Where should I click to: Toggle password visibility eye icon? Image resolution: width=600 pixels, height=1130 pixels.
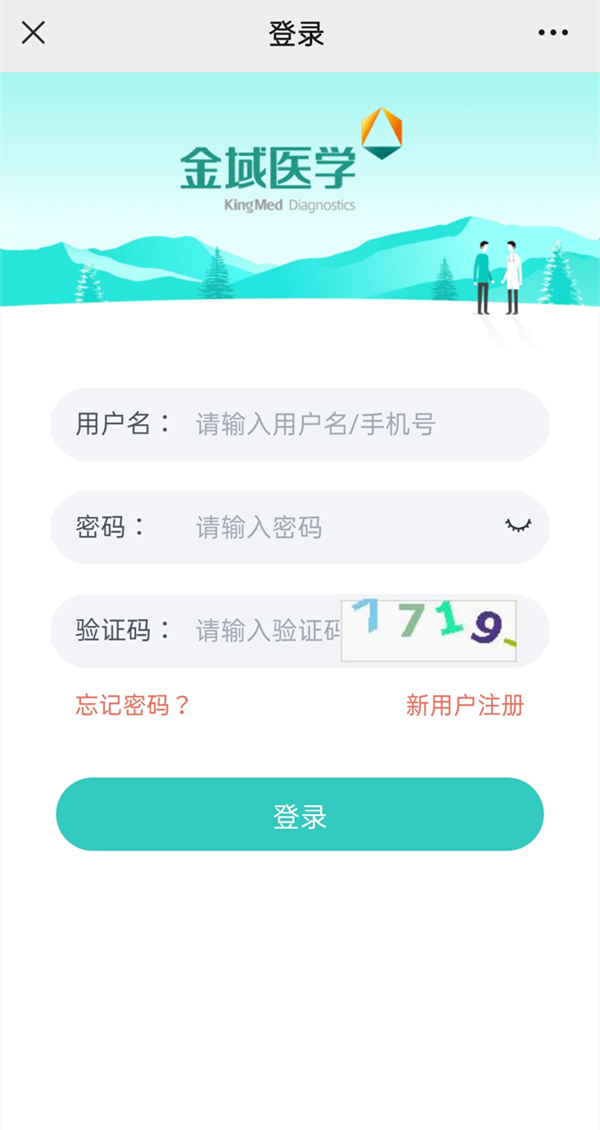(x=519, y=526)
